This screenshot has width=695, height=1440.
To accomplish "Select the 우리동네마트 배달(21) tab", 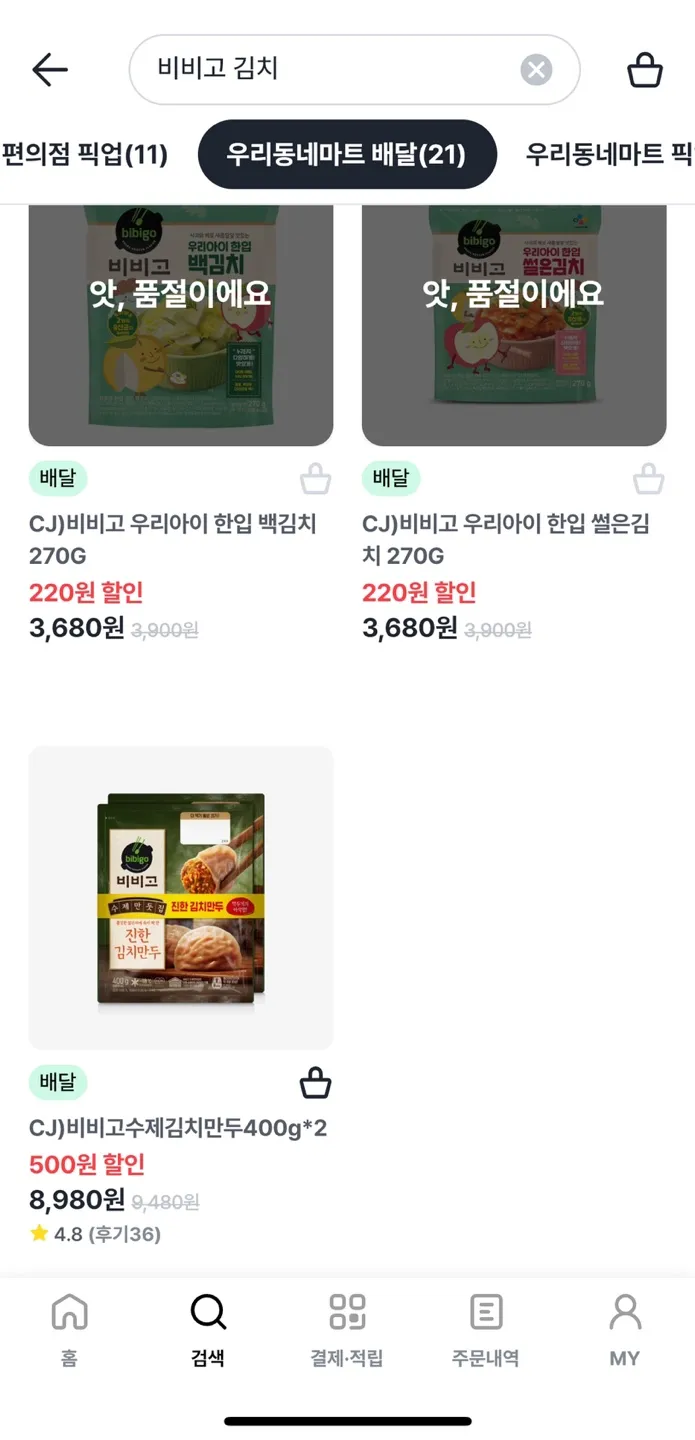I will 347,155.
